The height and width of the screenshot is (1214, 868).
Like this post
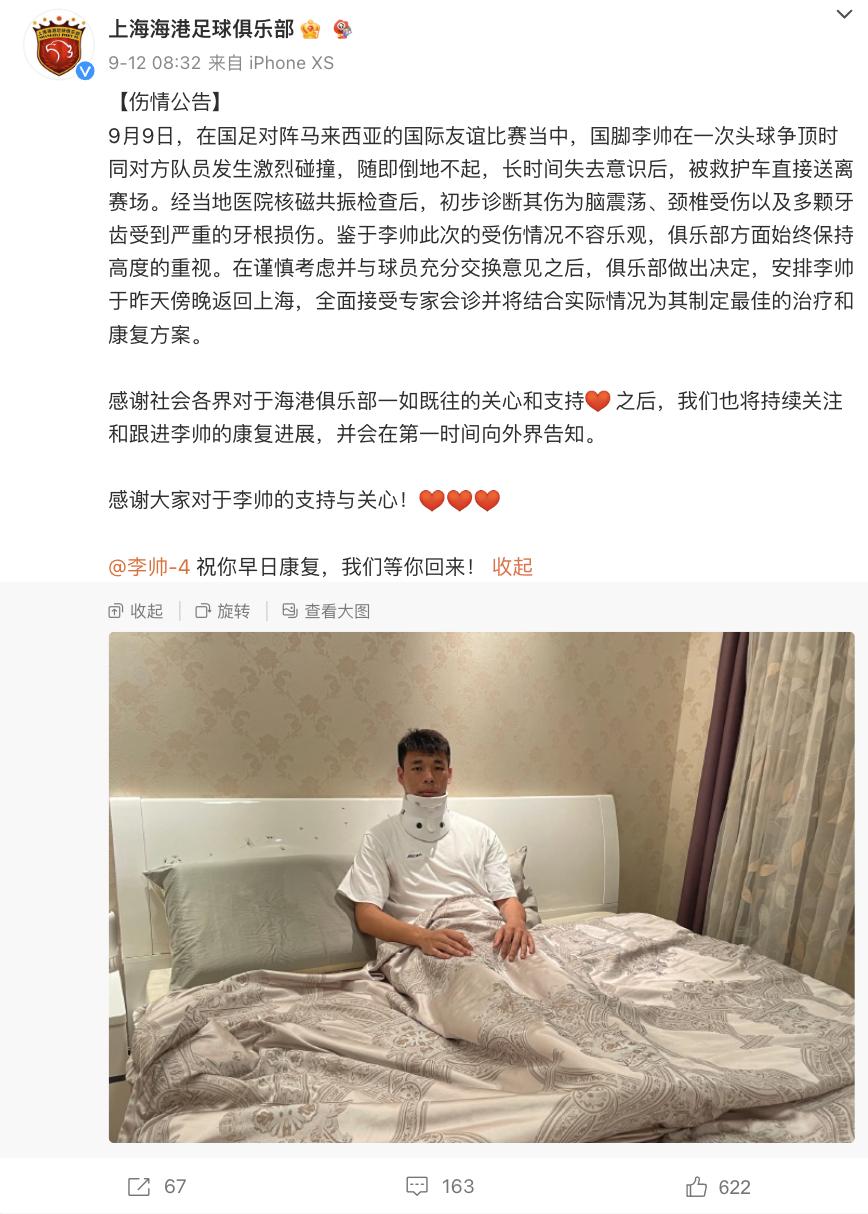pyautogui.click(x=718, y=1186)
